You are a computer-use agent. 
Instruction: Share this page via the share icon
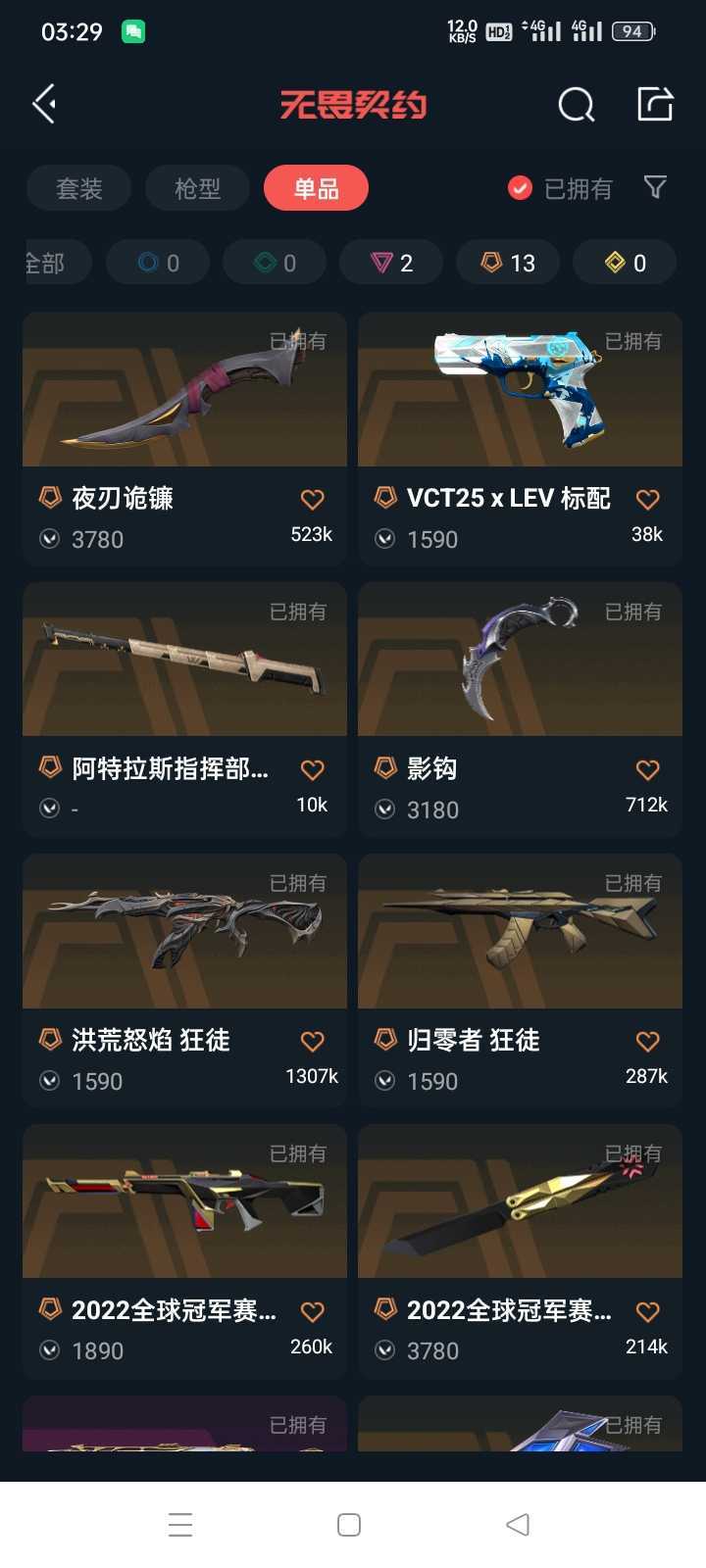pos(654,104)
